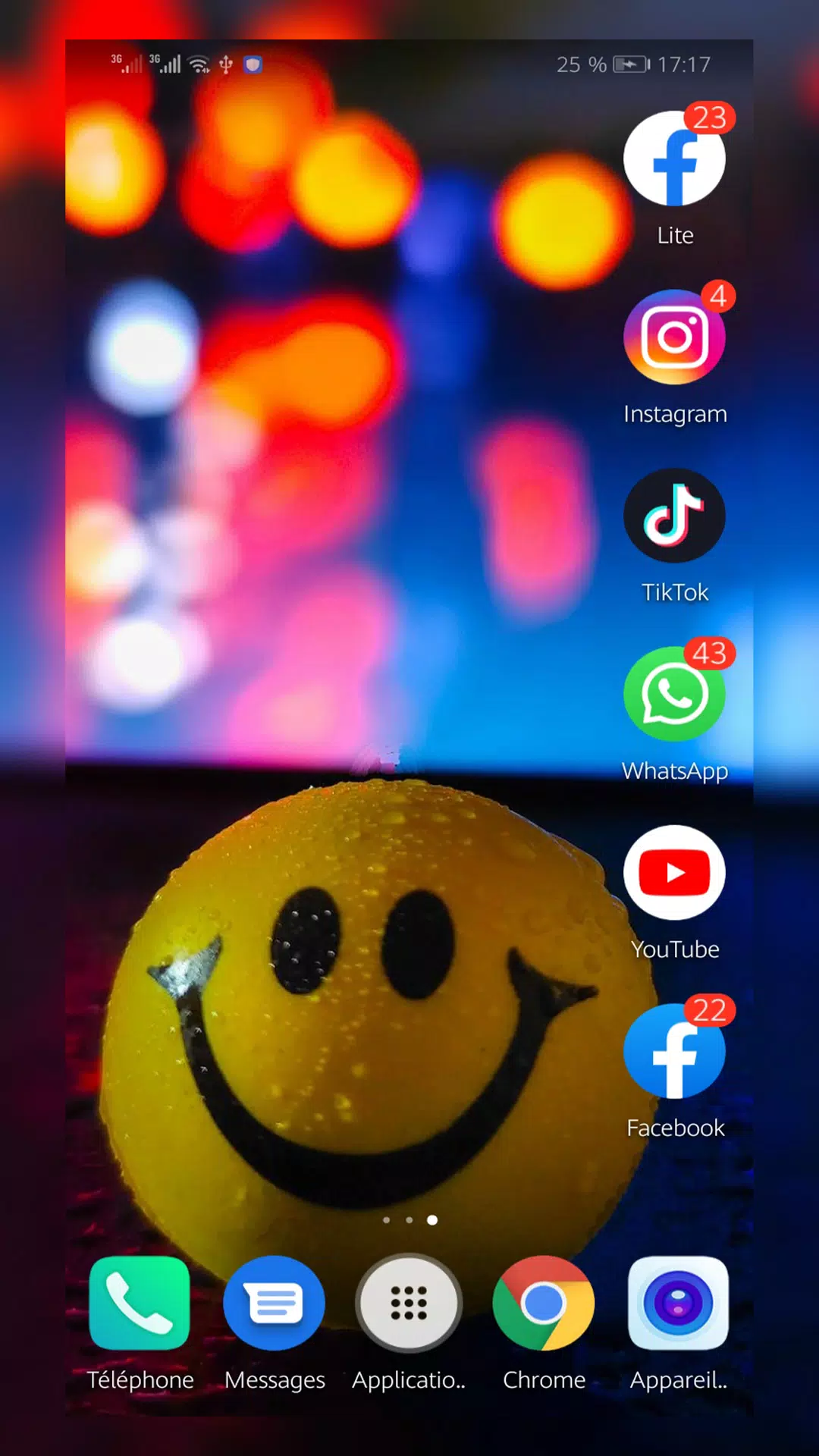Launch YouTube
Image resolution: width=819 pixels, height=1456 pixels.
click(x=674, y=872)
